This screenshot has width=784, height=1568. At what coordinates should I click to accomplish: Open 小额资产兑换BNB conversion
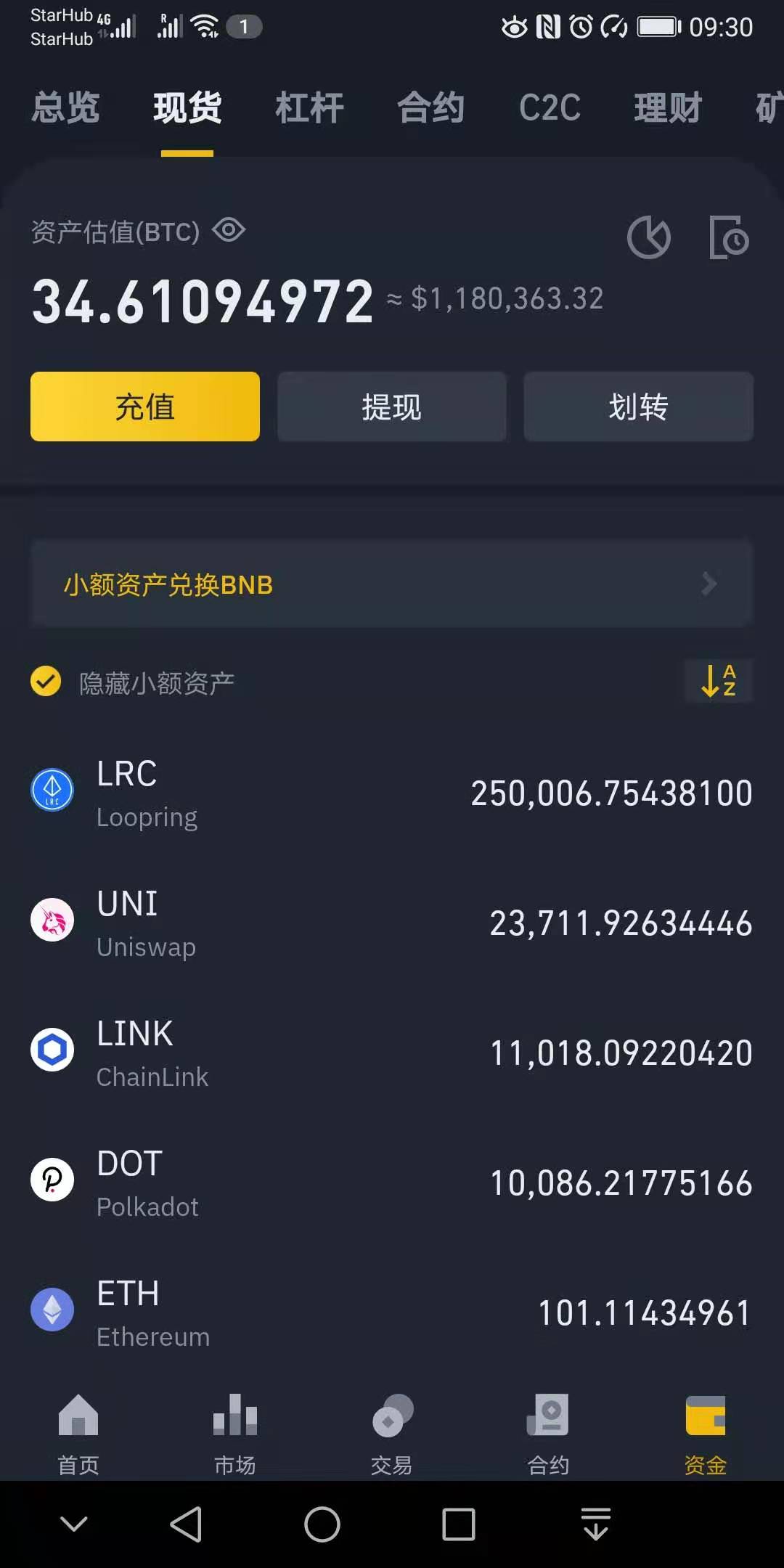click(x=391, y=584)
